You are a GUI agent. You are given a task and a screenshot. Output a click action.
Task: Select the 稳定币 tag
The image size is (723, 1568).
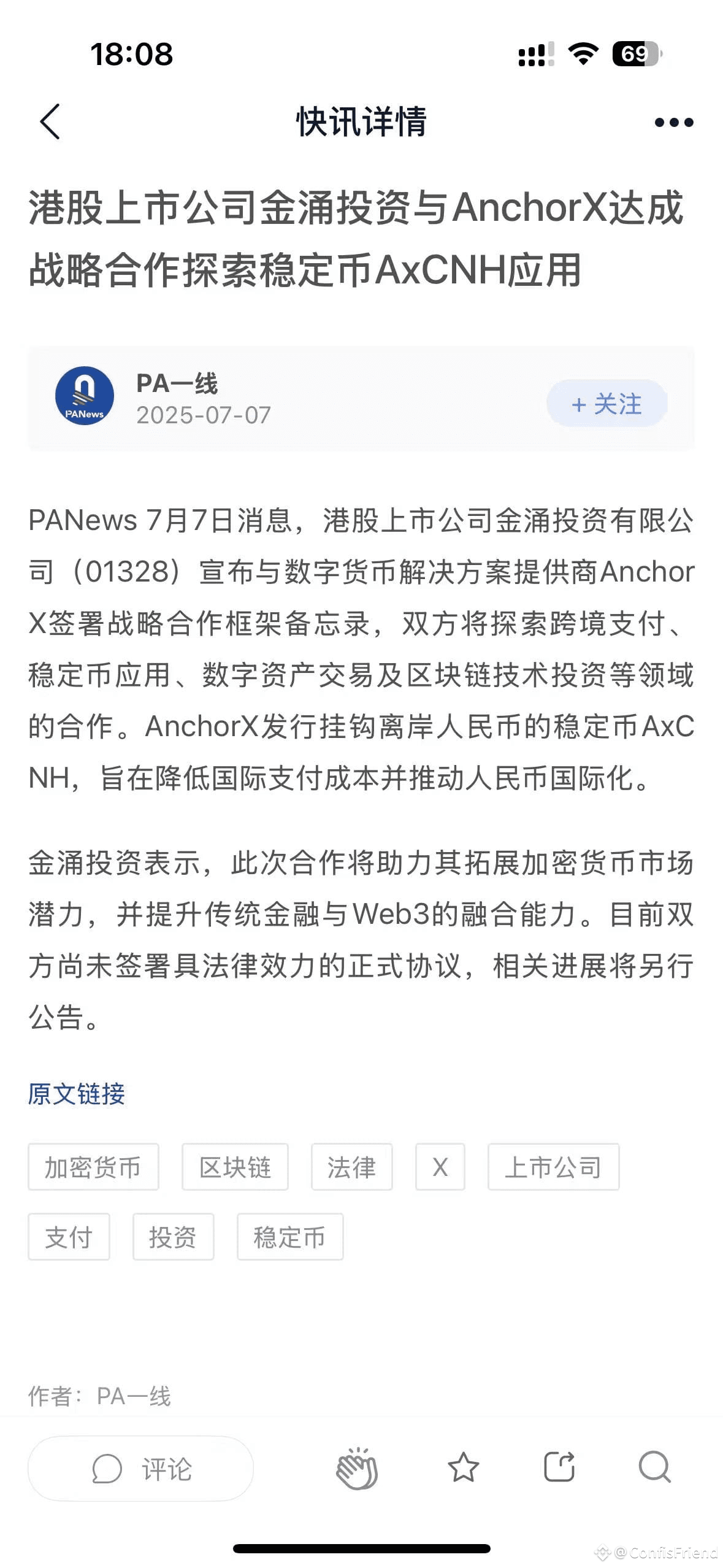(289, 1237)
